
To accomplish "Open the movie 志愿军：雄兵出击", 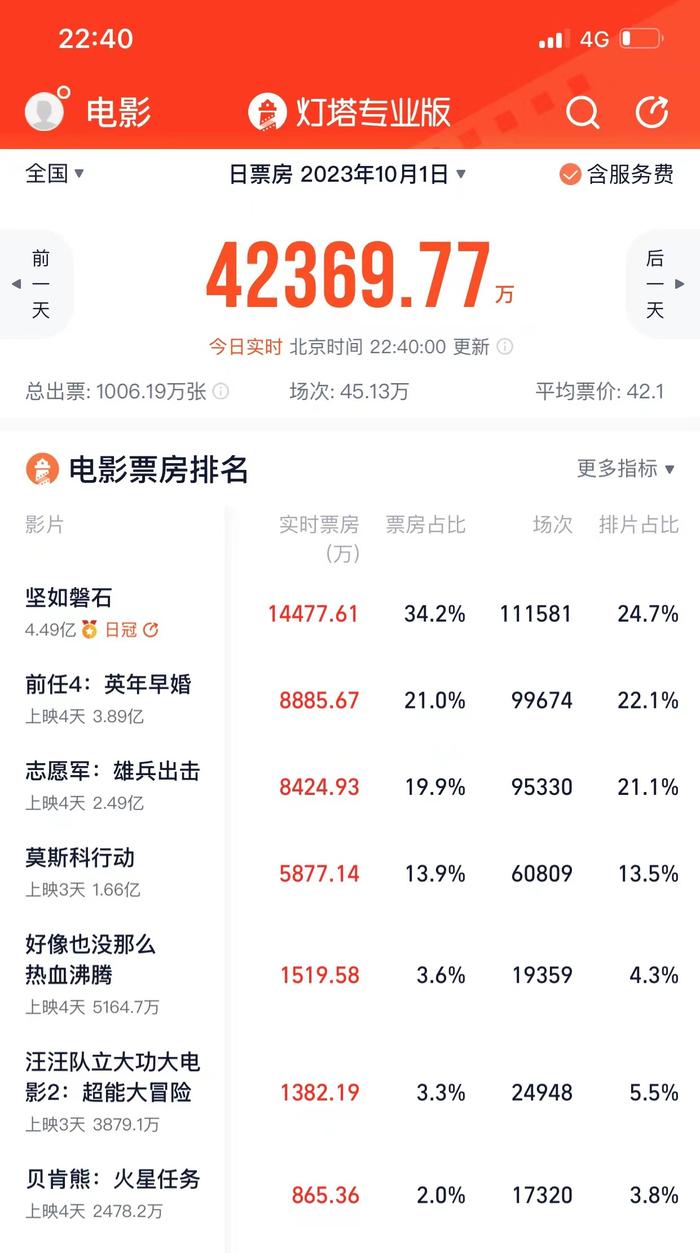I will [350, 786].
